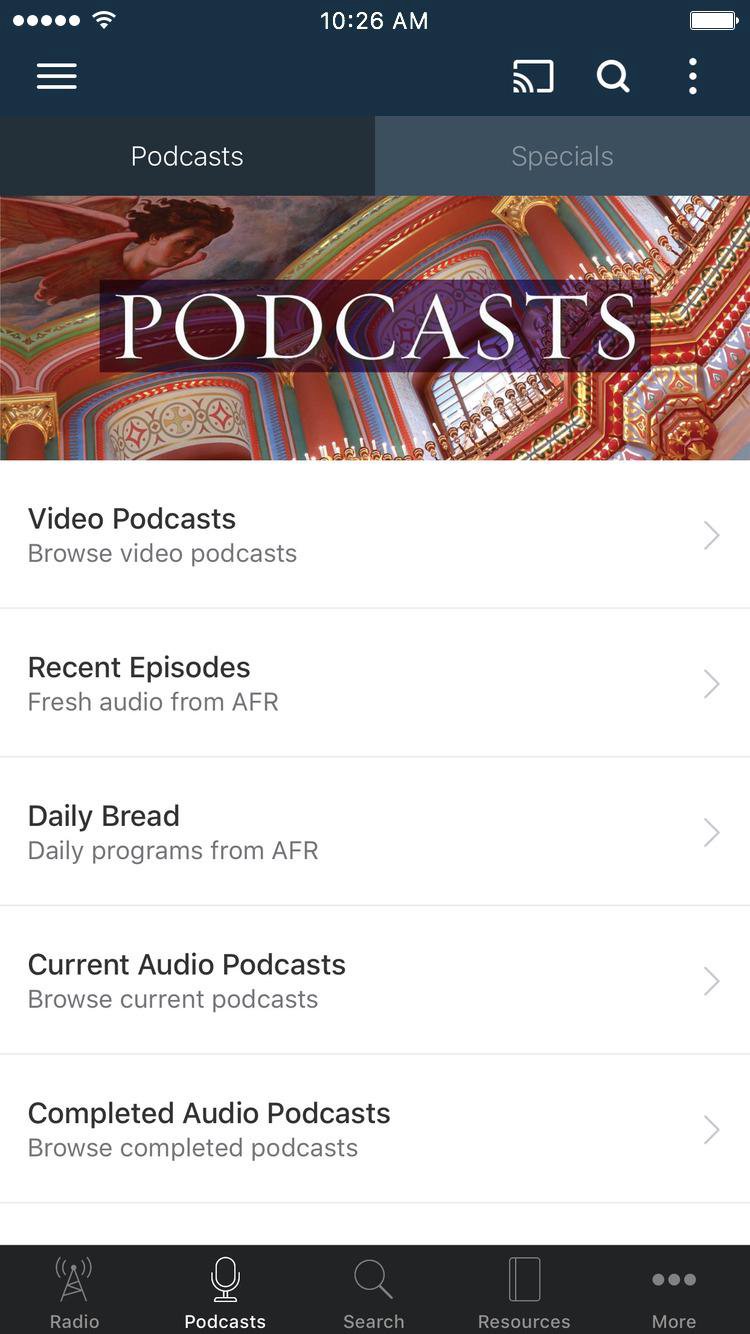Viewport: 750px width, 1334px height.
Task: Expand Recent Episodes using its chevron
Action: point(710,683)
